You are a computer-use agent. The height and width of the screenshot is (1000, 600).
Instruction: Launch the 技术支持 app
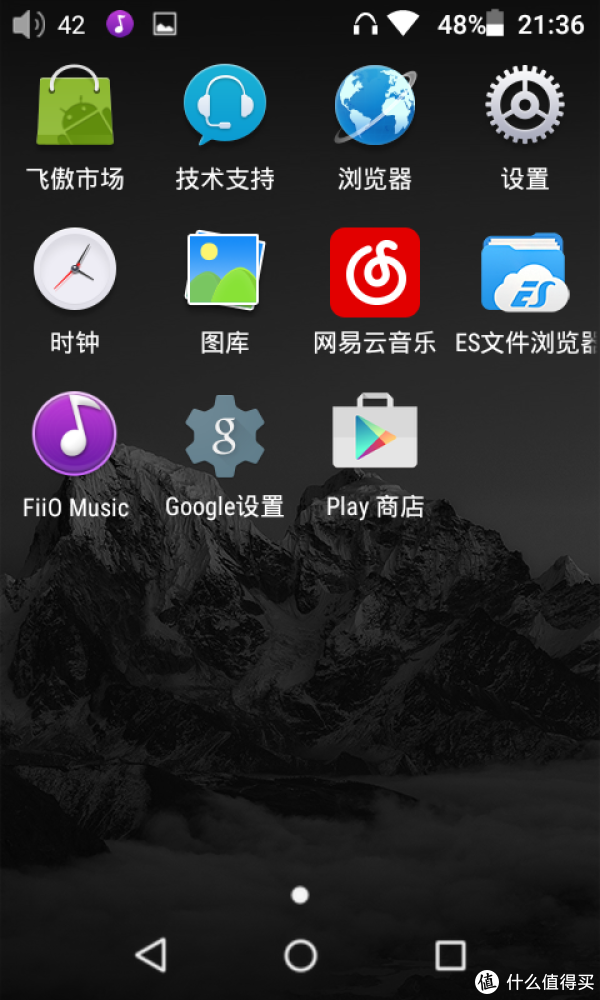tap(225, 107)
